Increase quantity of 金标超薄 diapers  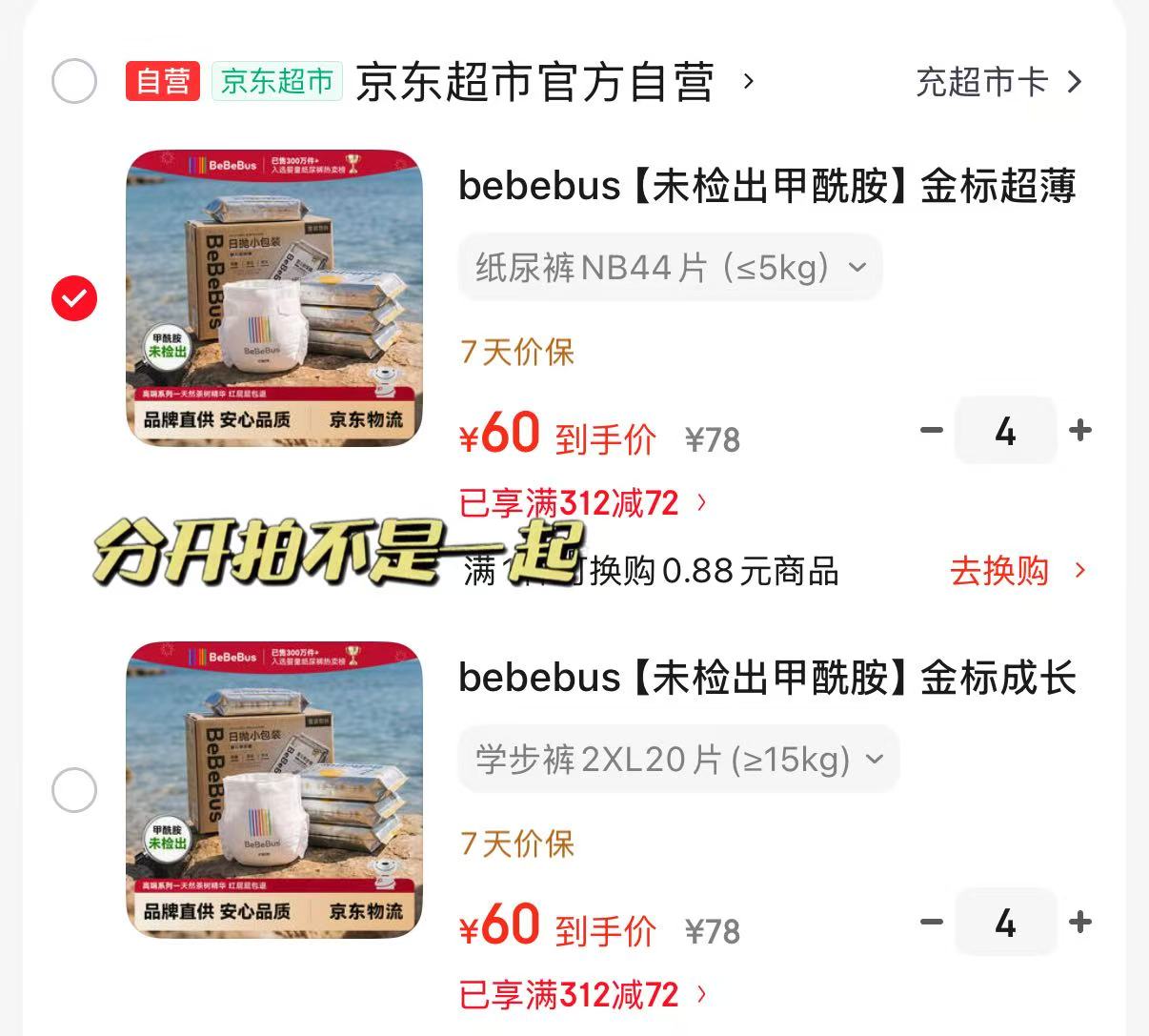click(x=1080, y=431)
